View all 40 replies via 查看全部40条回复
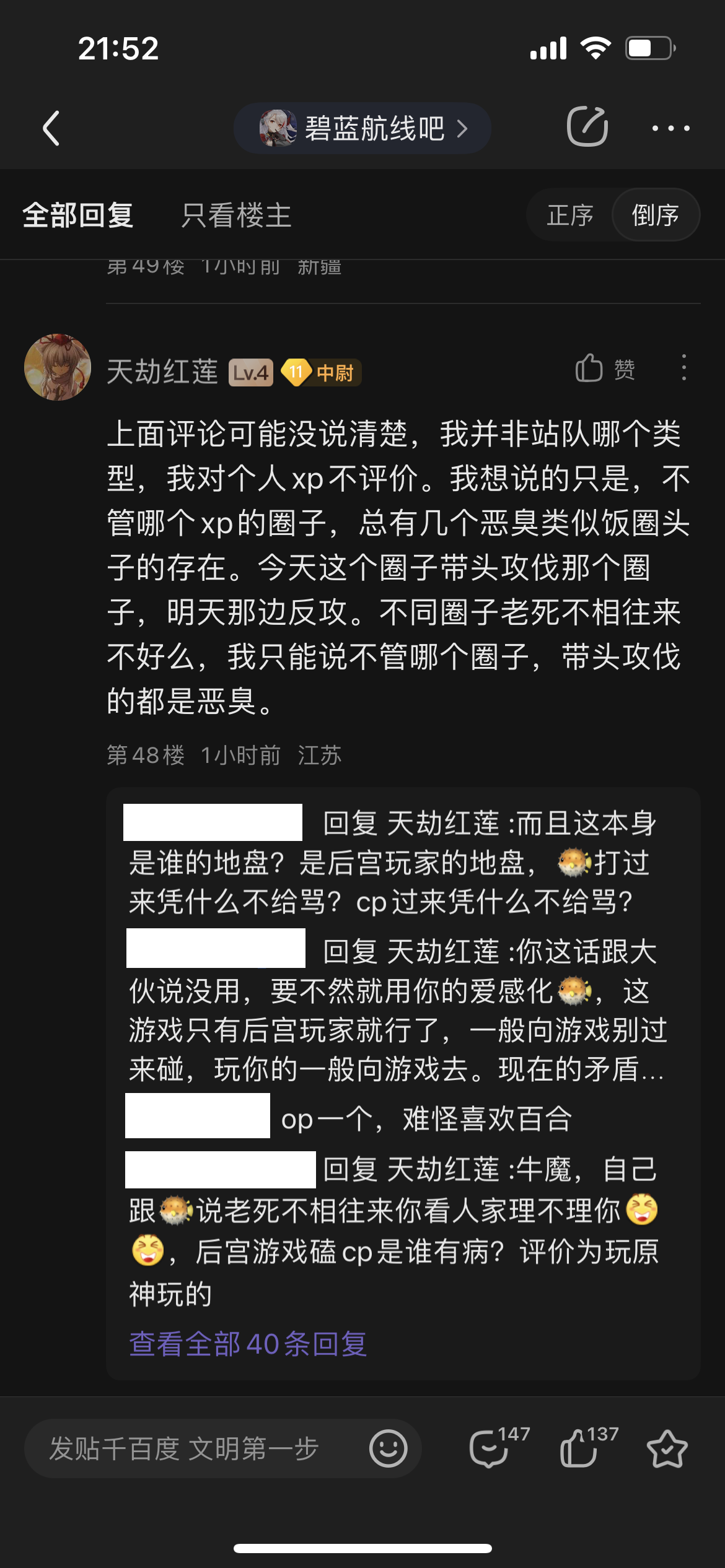Viewport: 725px width, 1568px height. click(248, 1344)
